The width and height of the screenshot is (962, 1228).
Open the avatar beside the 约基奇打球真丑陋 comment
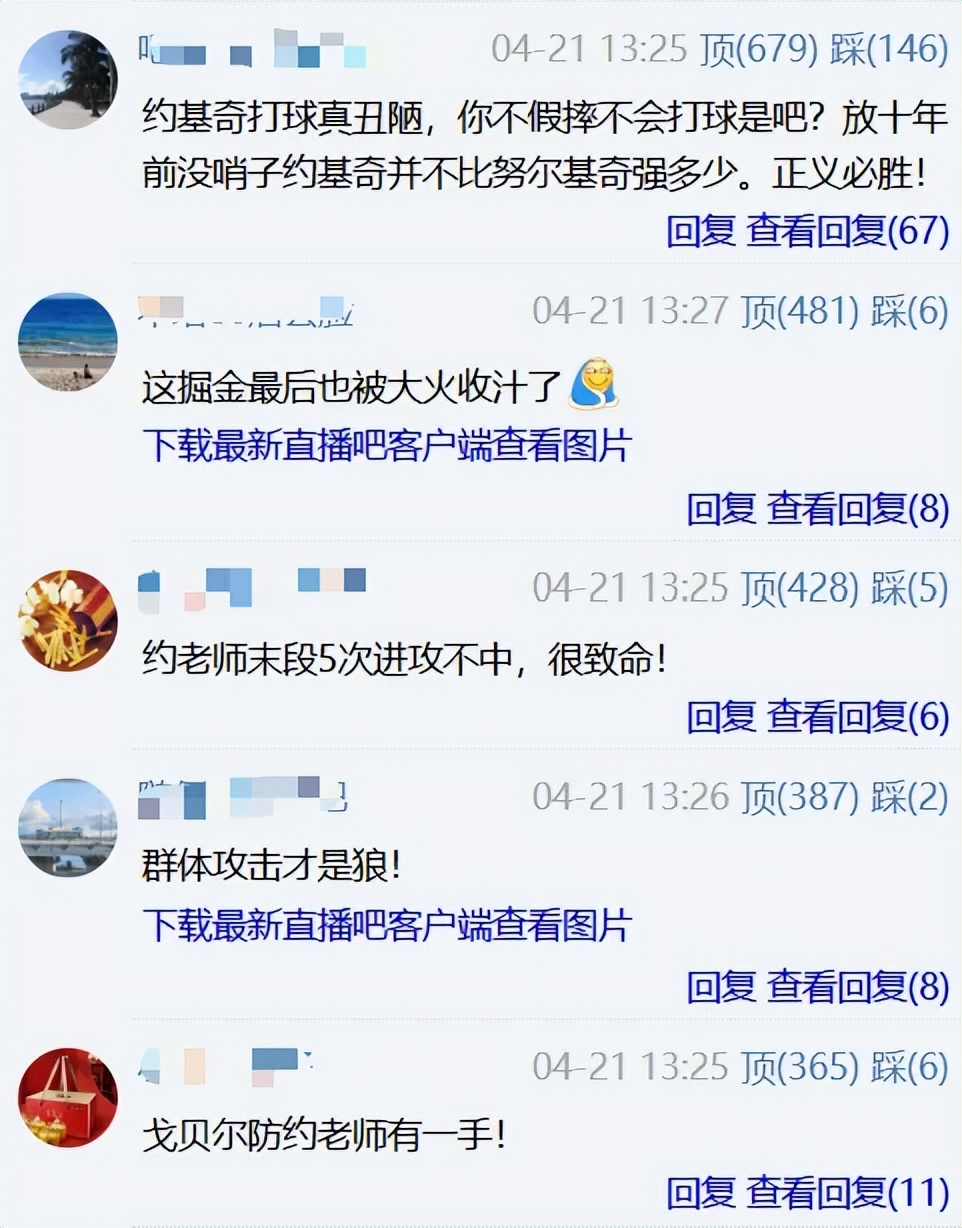tap(68, 80)
